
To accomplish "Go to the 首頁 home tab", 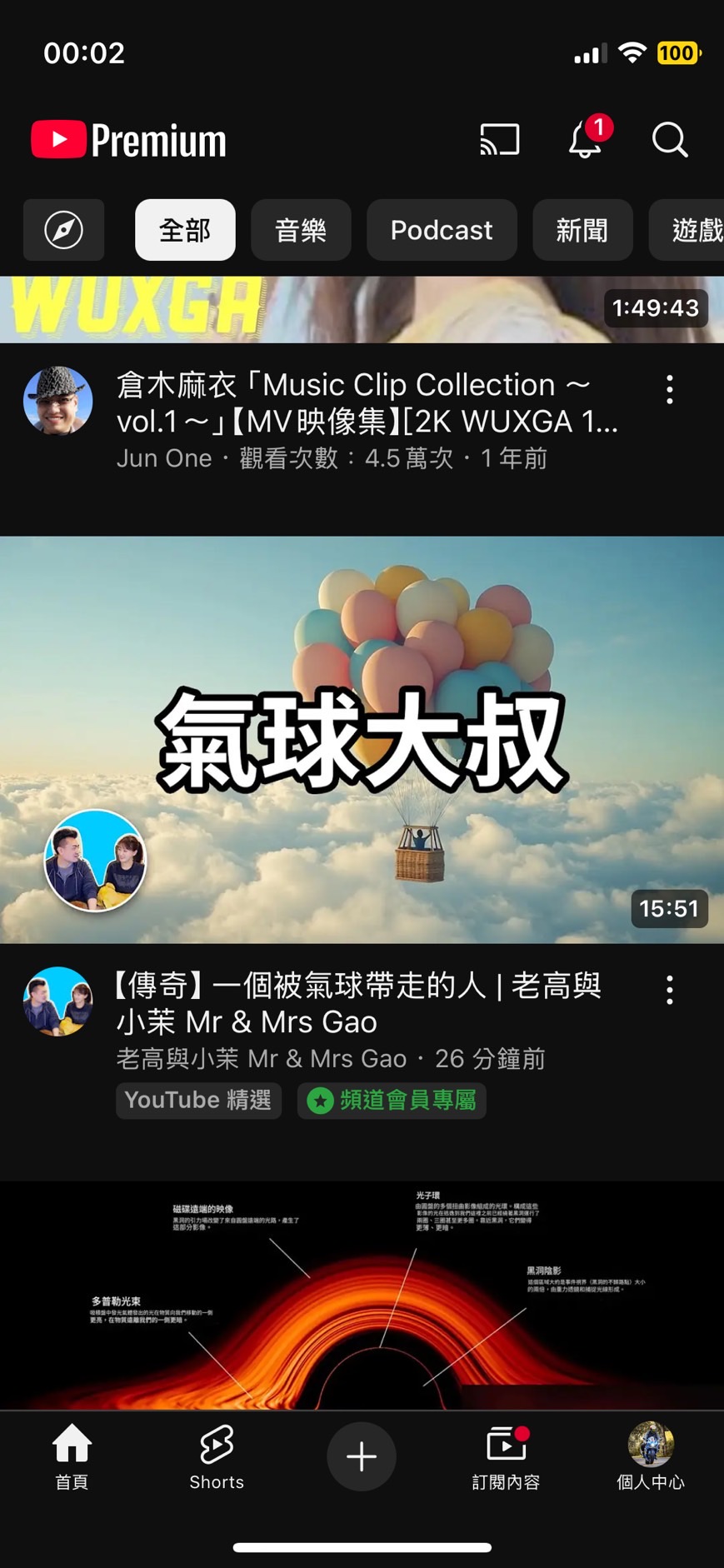I will click(72, 1456).
